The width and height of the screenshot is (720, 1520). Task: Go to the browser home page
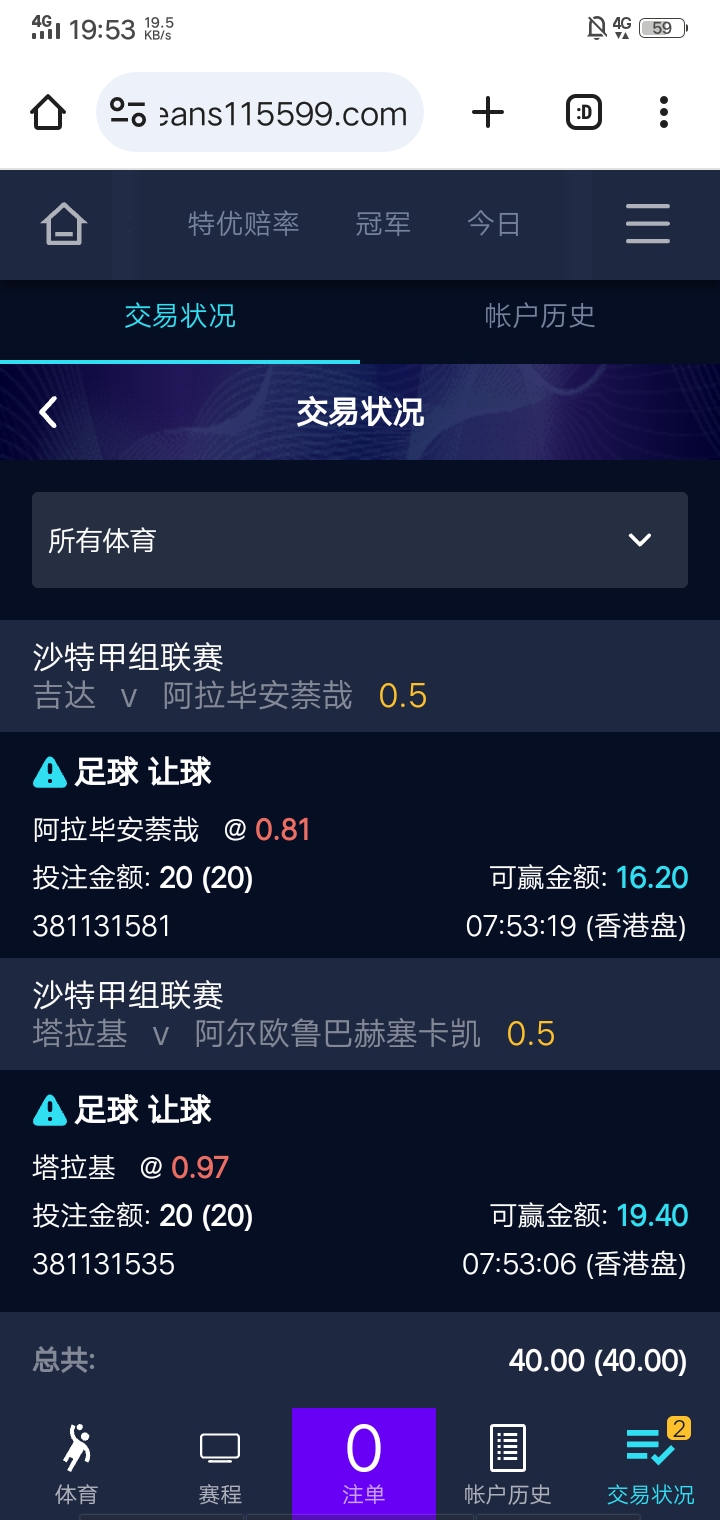point(48,113)
